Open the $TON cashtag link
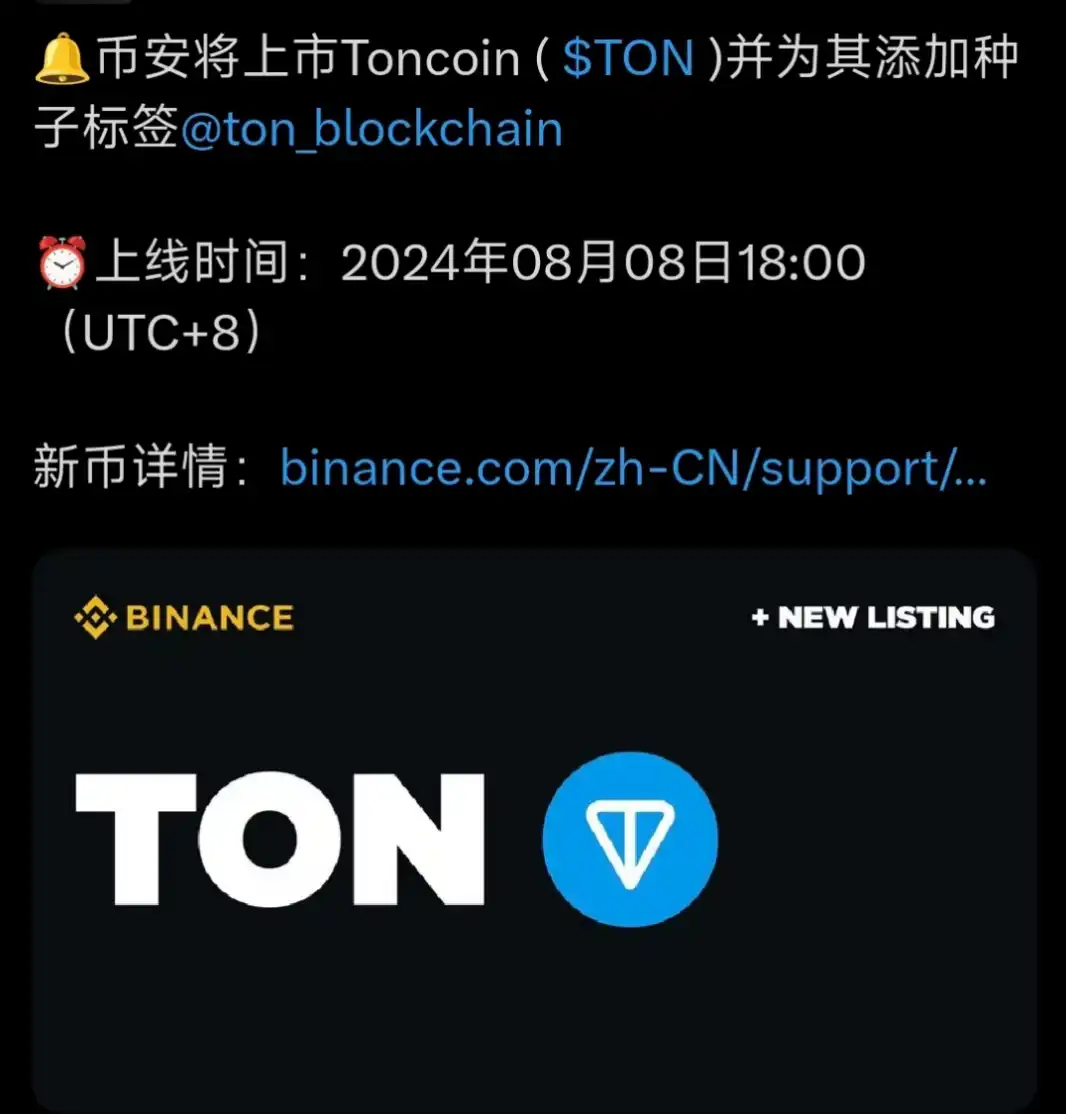This screenshot has height=1114, width=1066. coord(628,61)
